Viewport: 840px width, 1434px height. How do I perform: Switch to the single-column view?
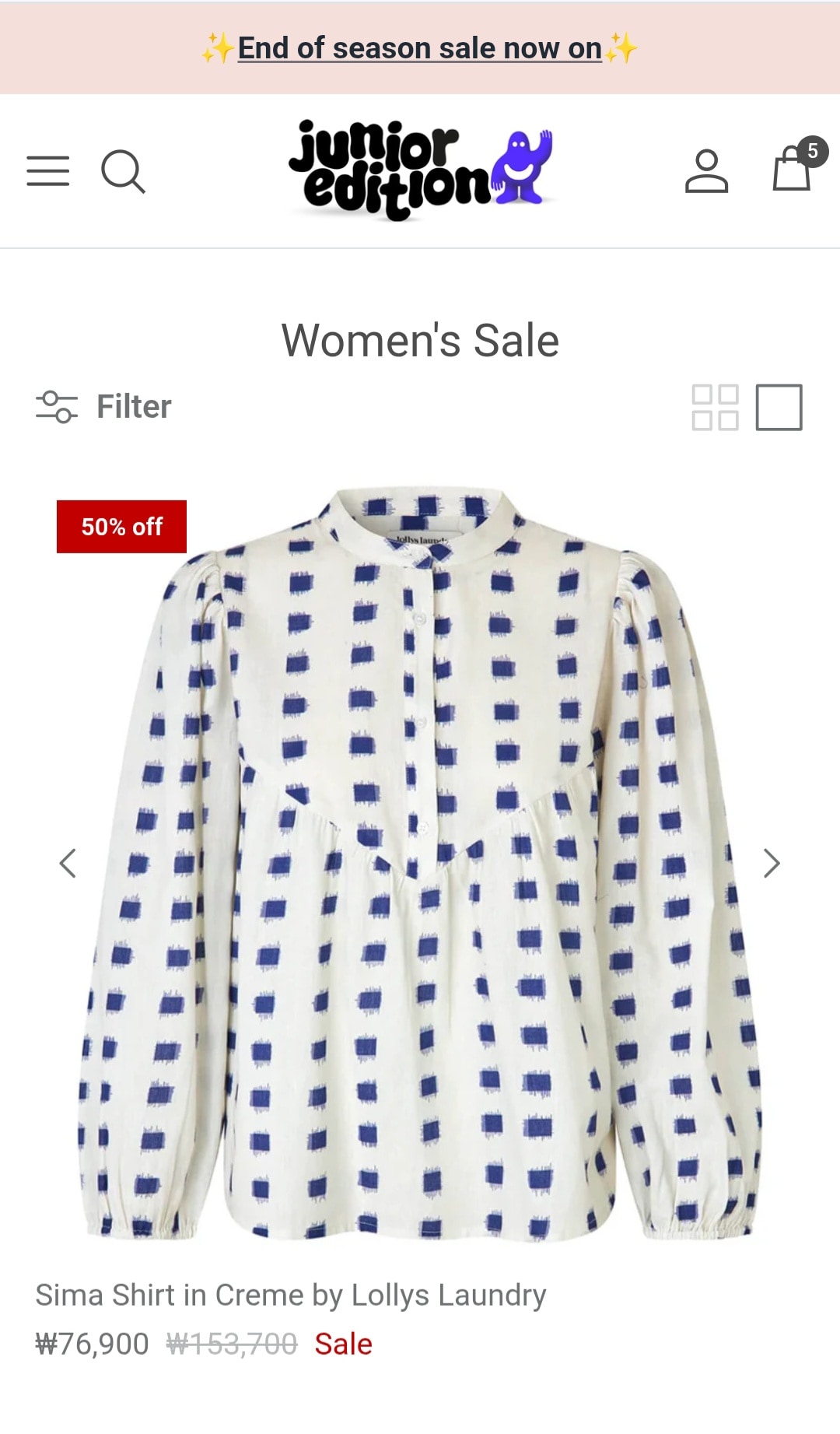pyautogui.click(x=779, y=407)
